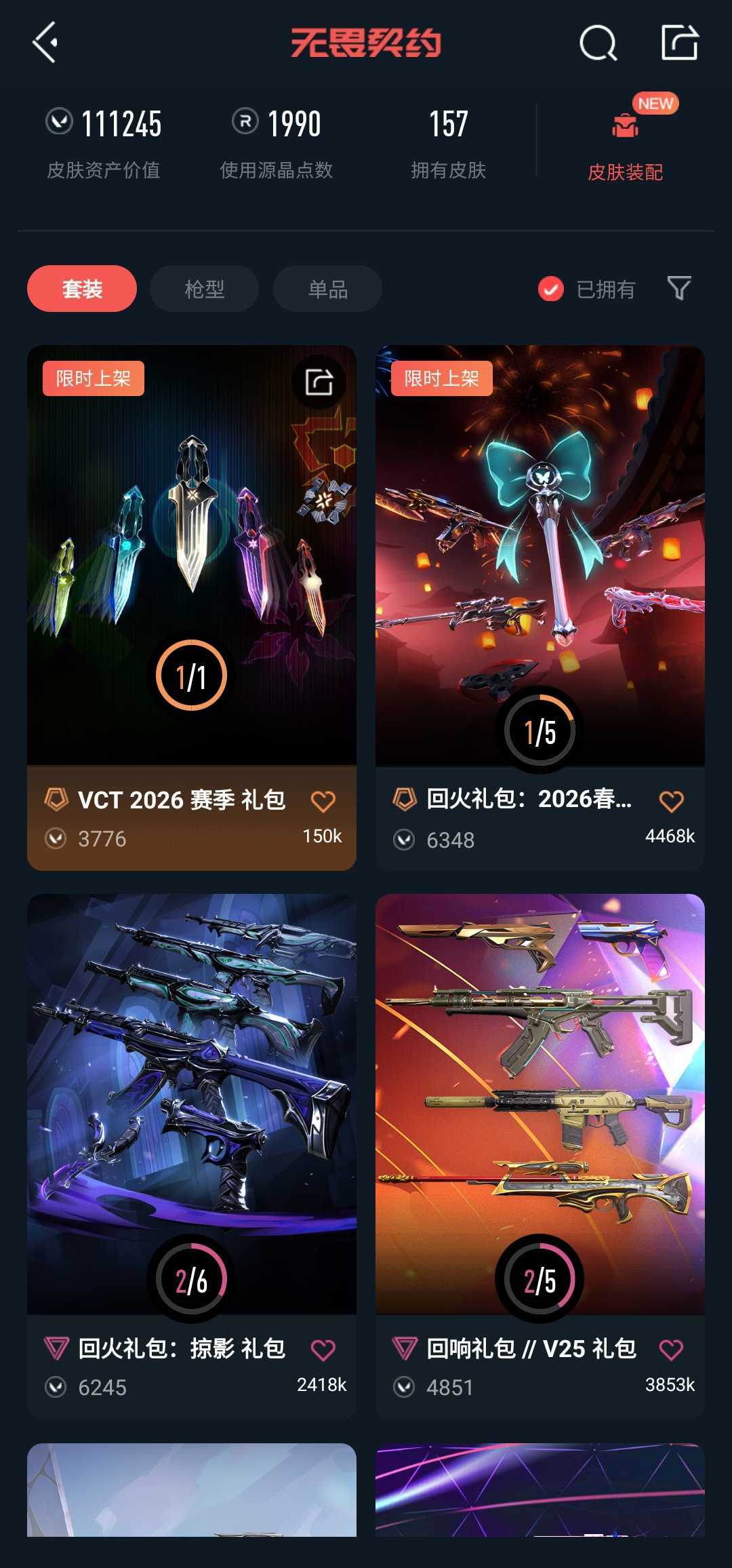Select the 套装 tab

coord(82,289)
